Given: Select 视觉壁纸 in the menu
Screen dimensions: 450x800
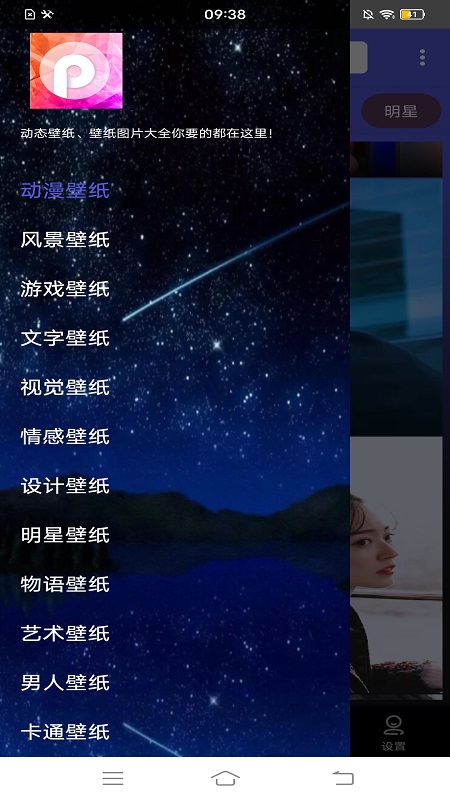Looking at the screenshot, I should click(65, 387).
